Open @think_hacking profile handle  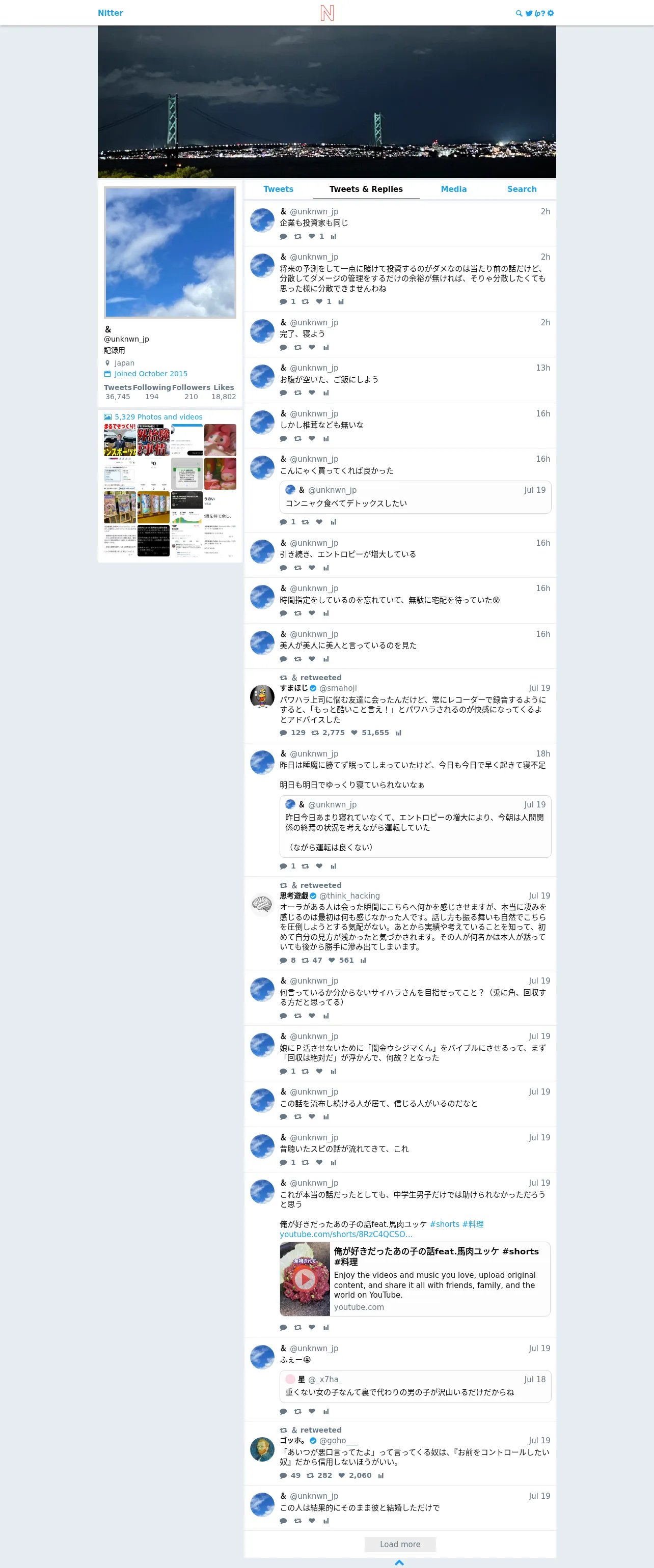point(349,895)
